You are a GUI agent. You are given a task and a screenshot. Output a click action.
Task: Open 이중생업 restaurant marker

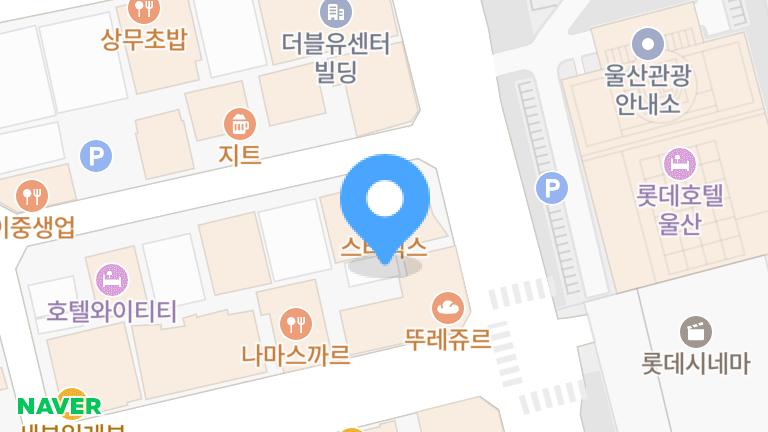(x=33, y=194)
